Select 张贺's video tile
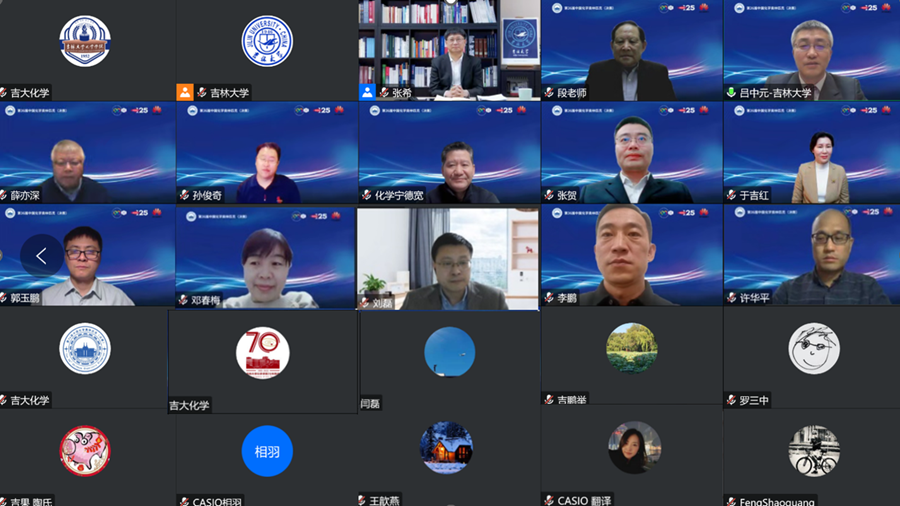The image size is (900, 506). tap(631, 152)
